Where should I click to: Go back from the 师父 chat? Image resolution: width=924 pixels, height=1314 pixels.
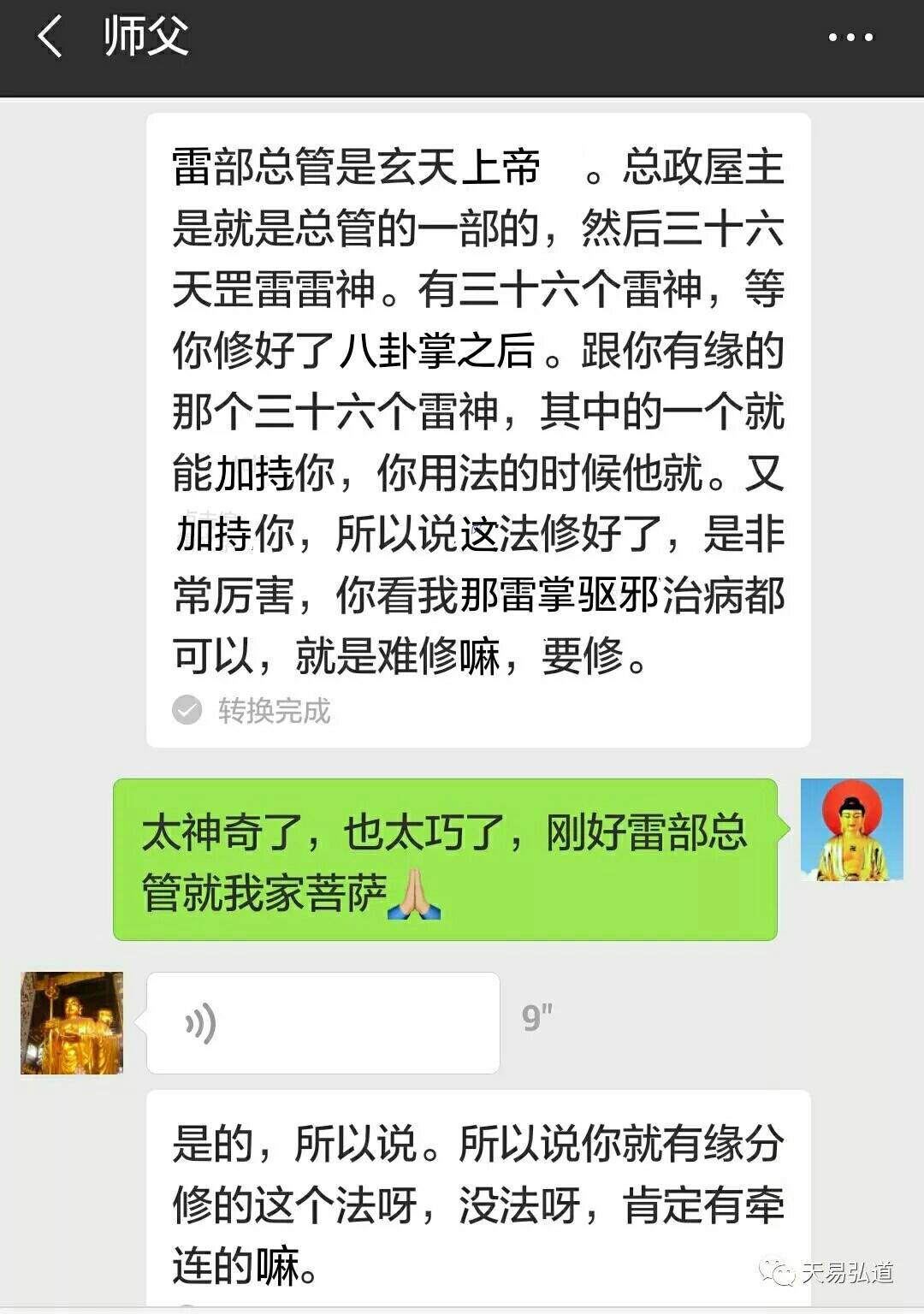[50, 38]
